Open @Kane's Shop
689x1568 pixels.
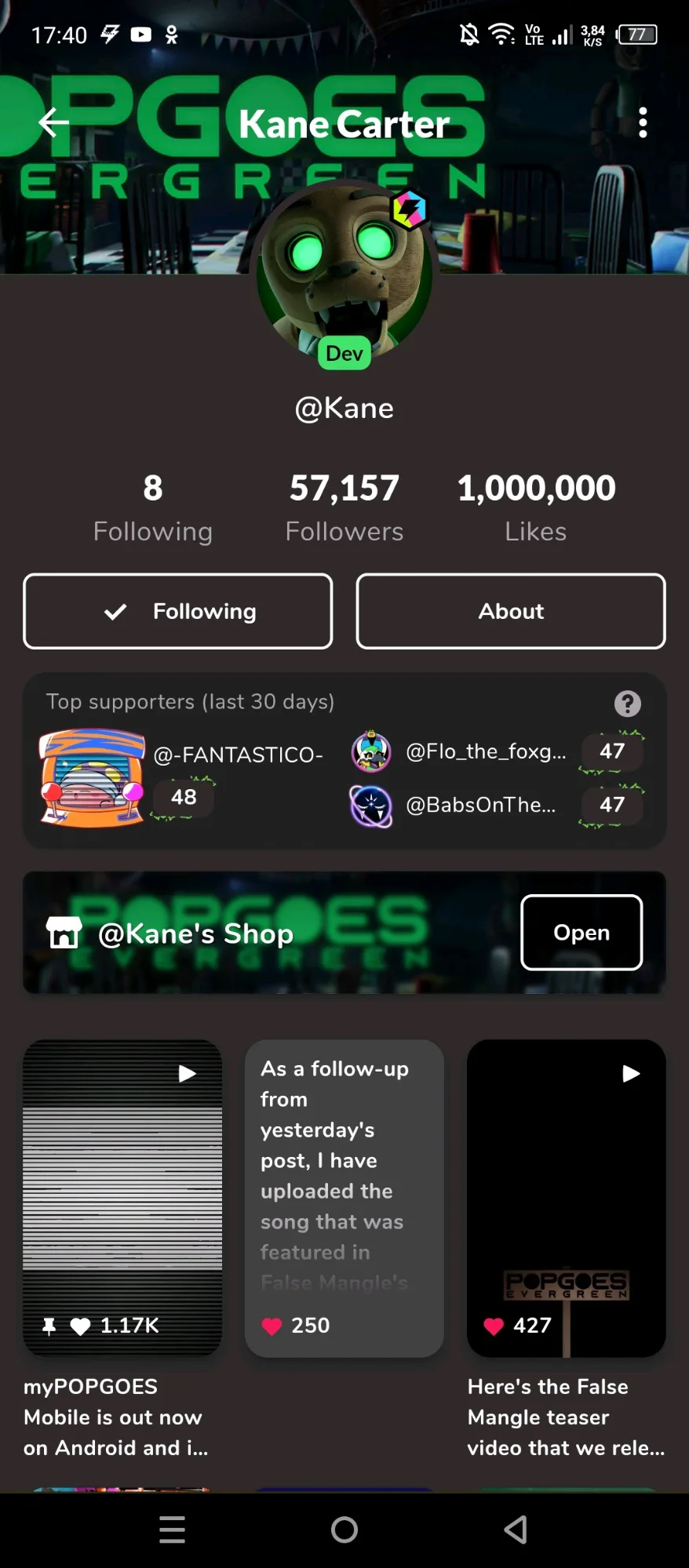click(581, 932)
